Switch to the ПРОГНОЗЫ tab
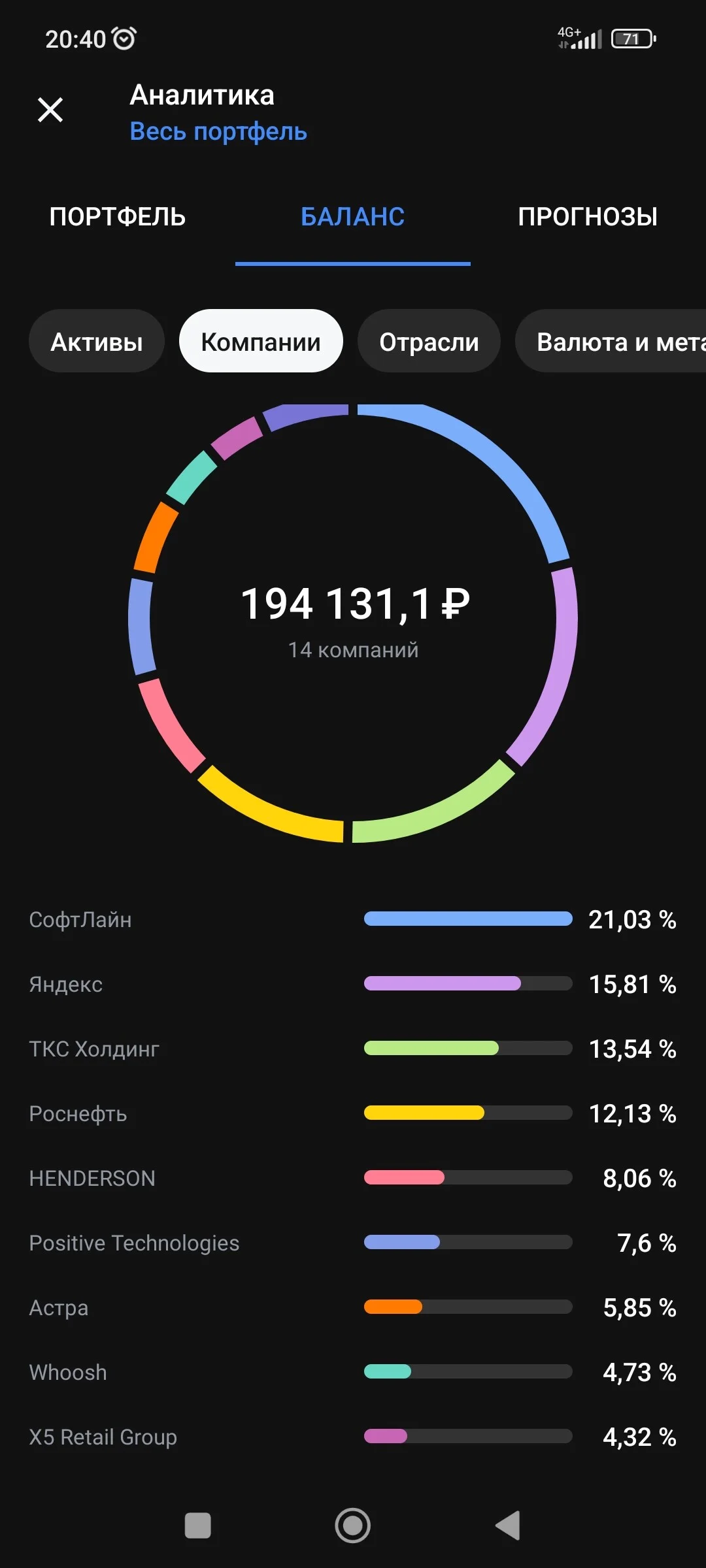Screen dimensions: 706x1568 [x=588, y=217]
